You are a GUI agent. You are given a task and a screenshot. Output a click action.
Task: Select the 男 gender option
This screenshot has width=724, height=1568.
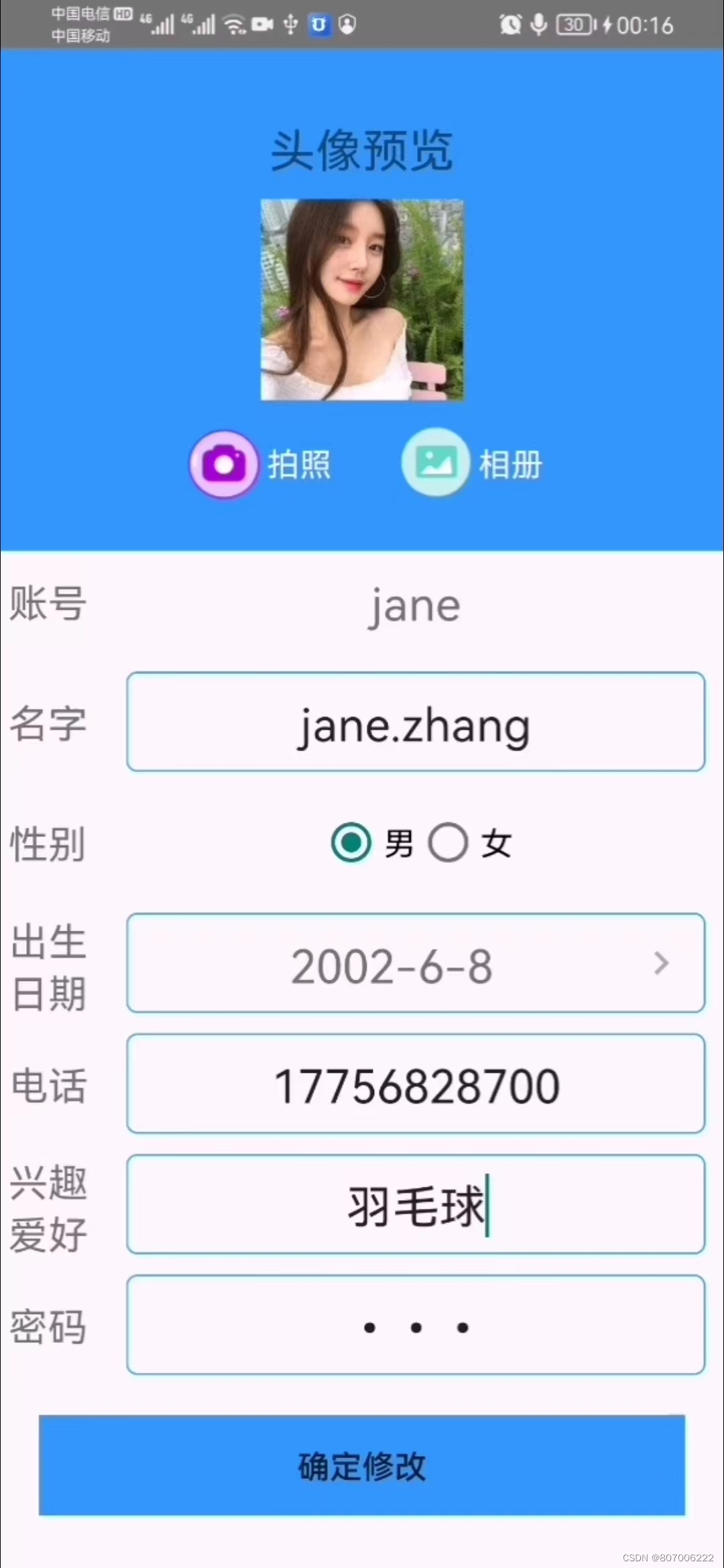[x=351, y=842]
